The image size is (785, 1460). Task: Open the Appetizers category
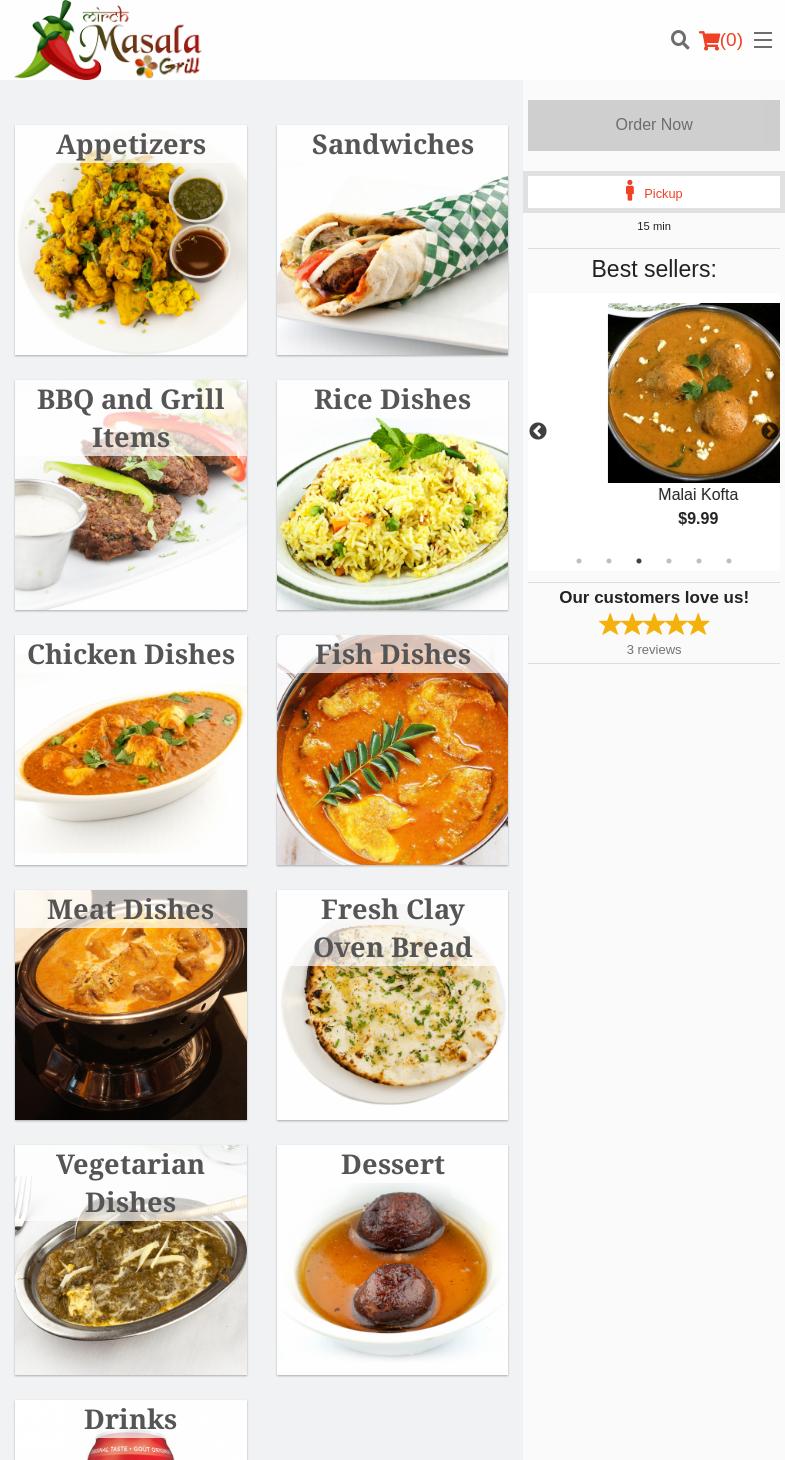tap(131, 240)
